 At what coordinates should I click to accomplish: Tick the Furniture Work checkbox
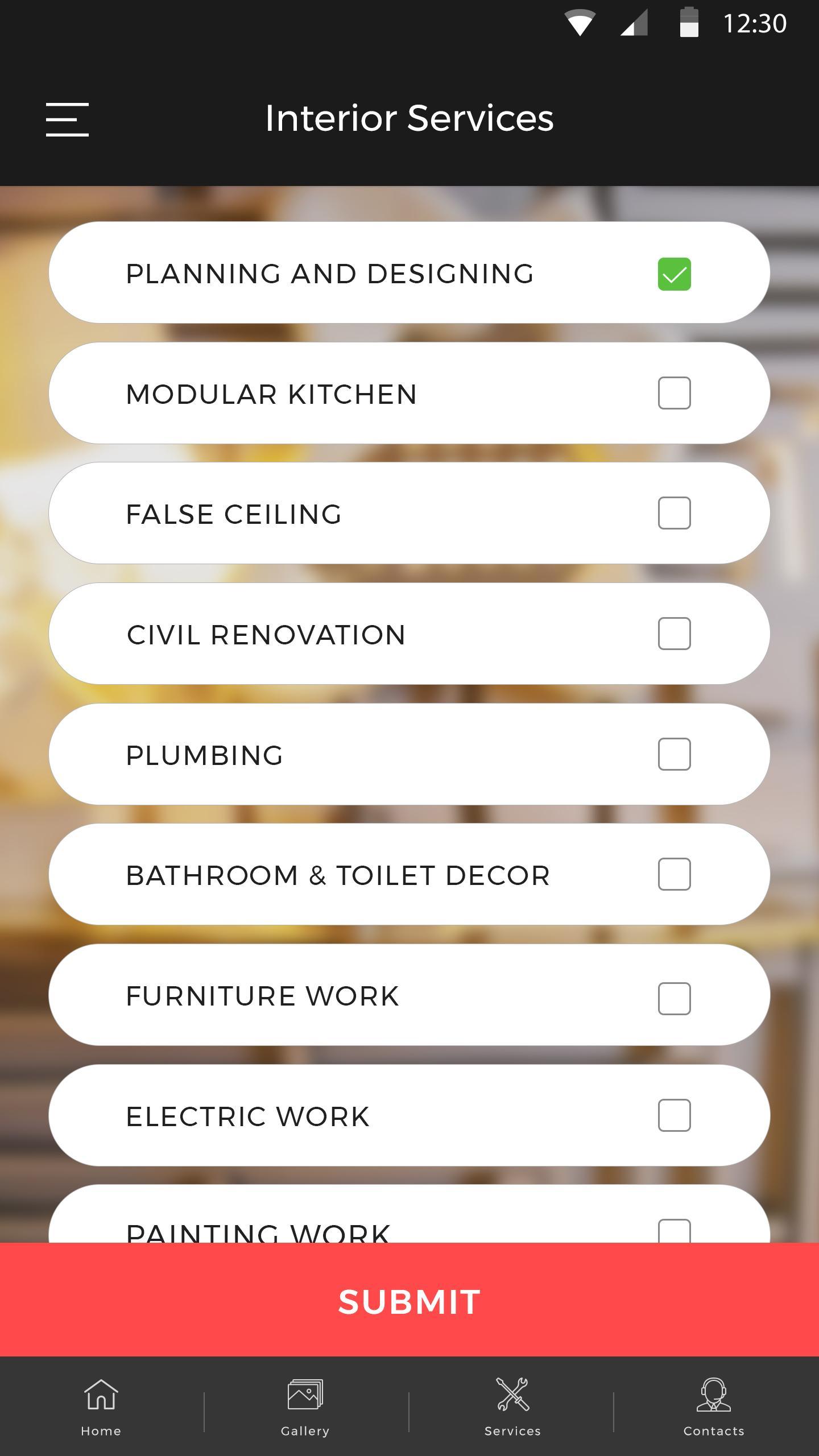tap(674, 998)
